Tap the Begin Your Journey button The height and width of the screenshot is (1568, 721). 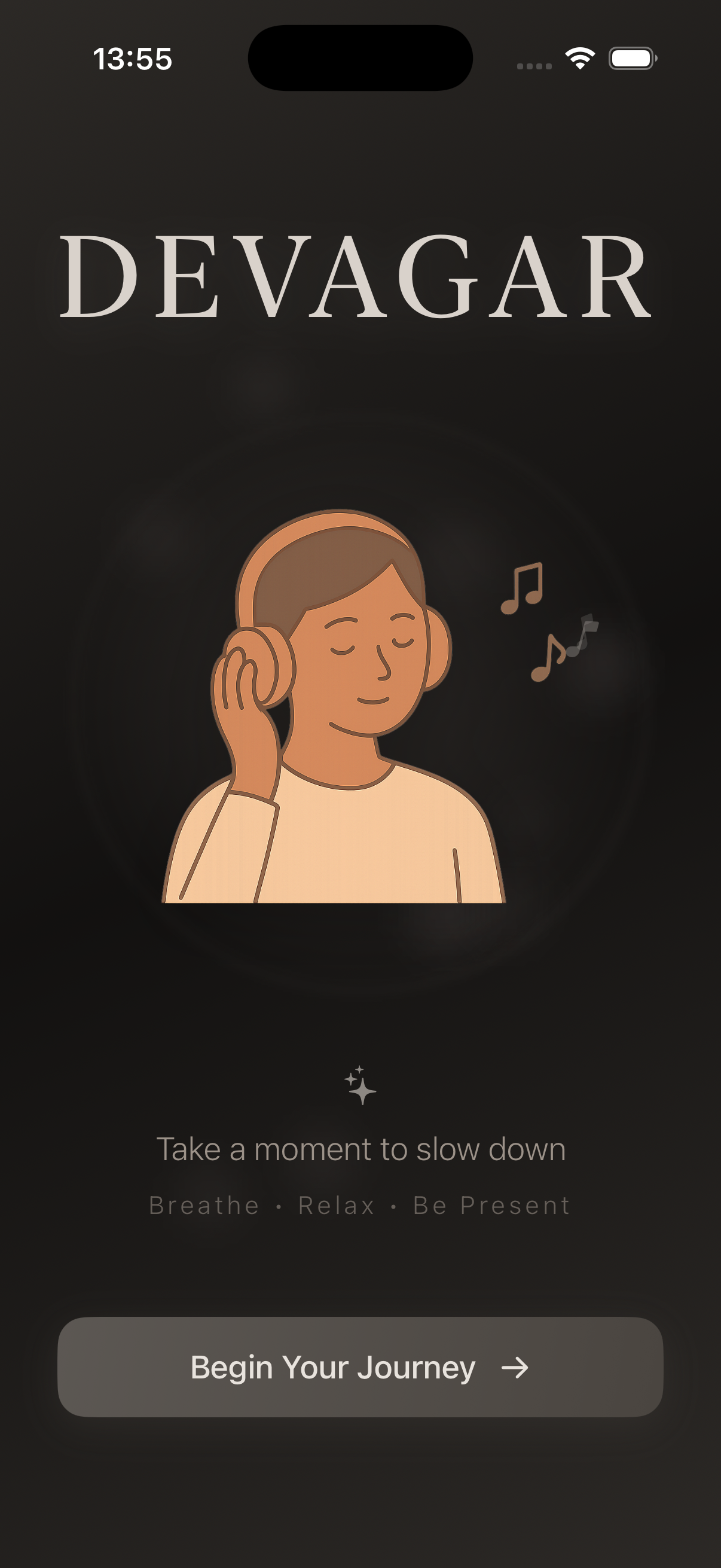tap(360, 1367)
